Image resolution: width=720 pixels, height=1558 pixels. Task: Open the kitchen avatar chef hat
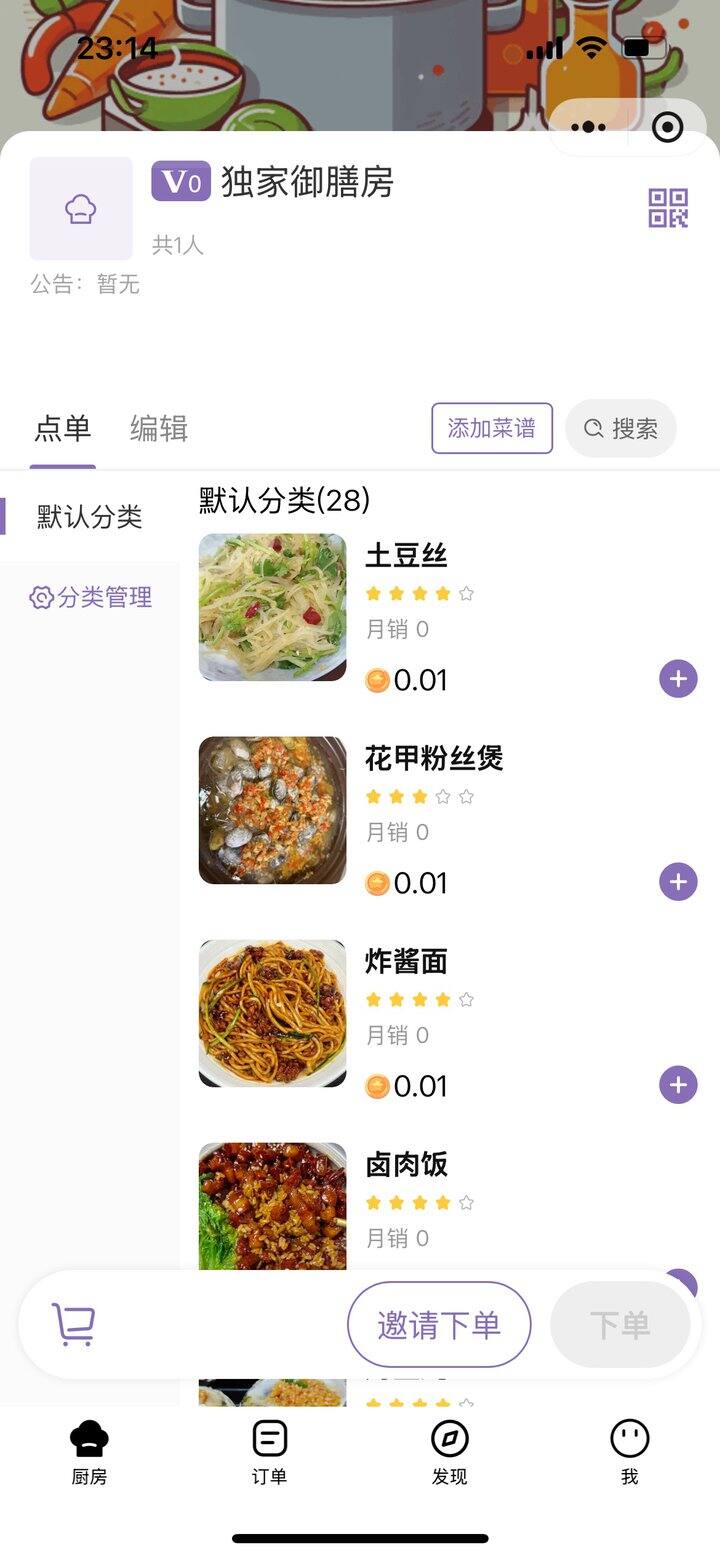(81, 208)
